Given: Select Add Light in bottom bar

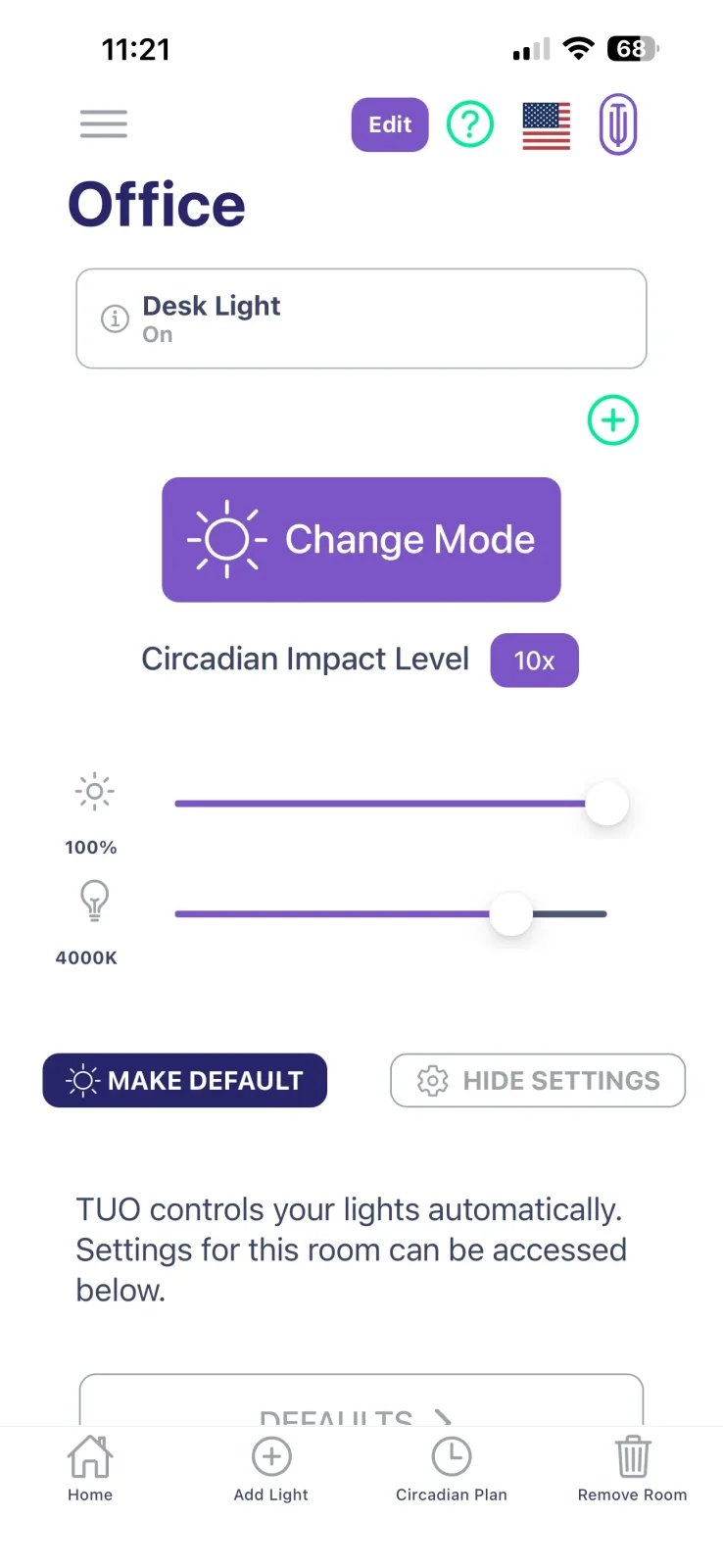Looking at the screenshot, I should [270, 1467].
